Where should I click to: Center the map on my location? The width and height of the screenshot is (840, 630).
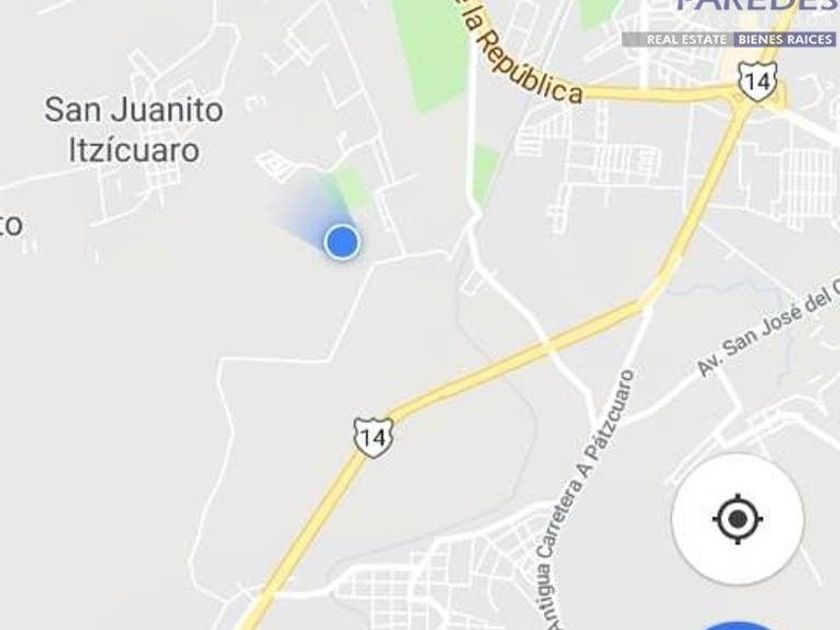point(738,519)
